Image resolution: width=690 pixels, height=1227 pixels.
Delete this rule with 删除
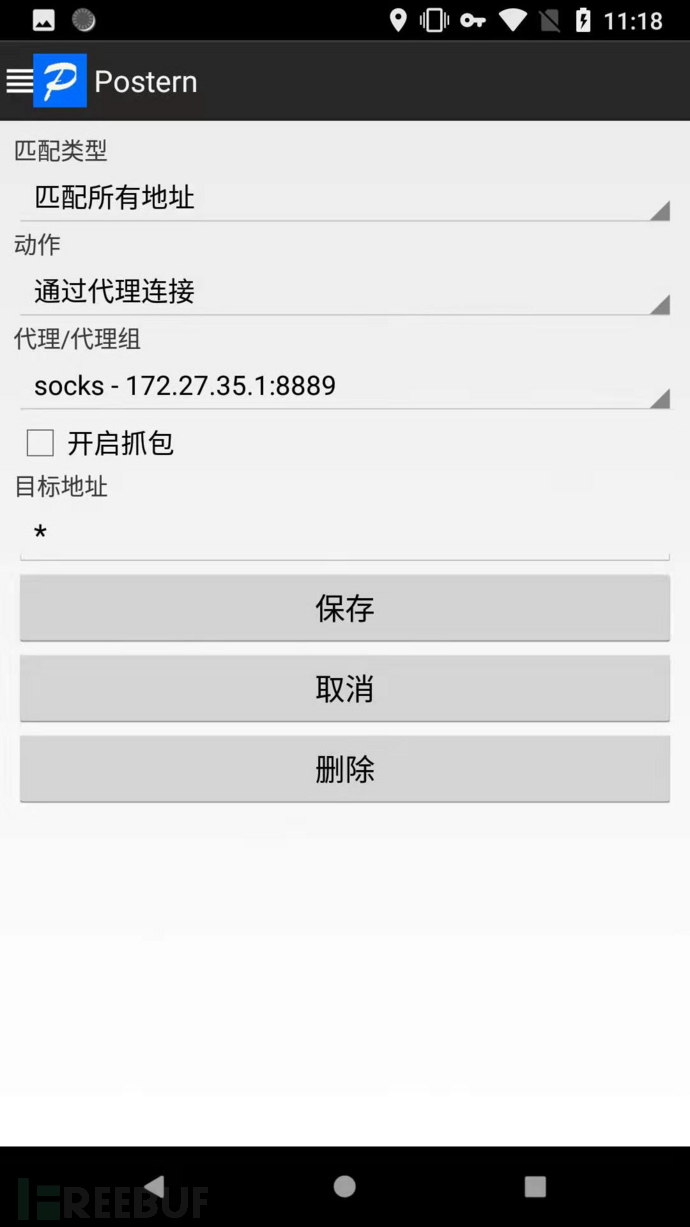(x=344, y=770)
